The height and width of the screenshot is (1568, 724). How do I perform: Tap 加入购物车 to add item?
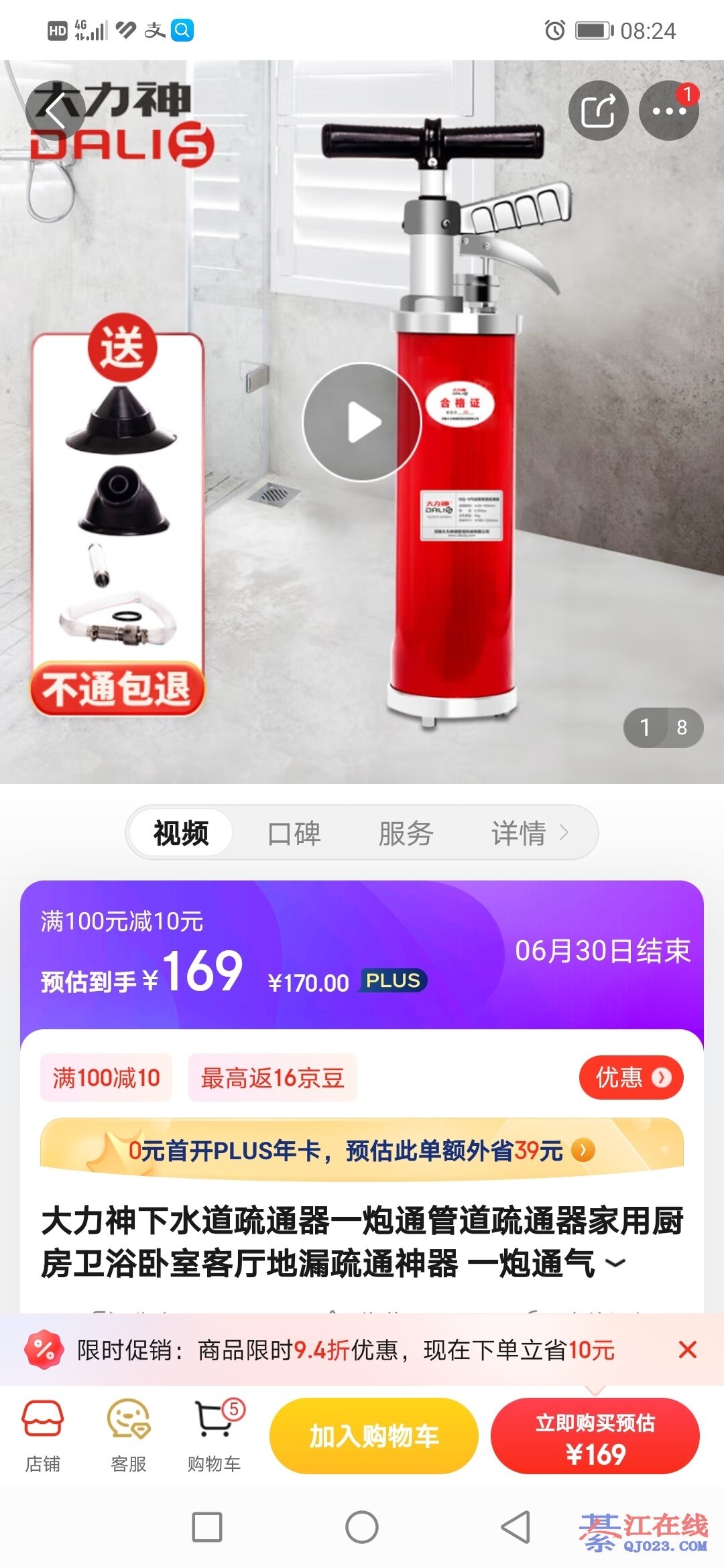coord(373,1435)
